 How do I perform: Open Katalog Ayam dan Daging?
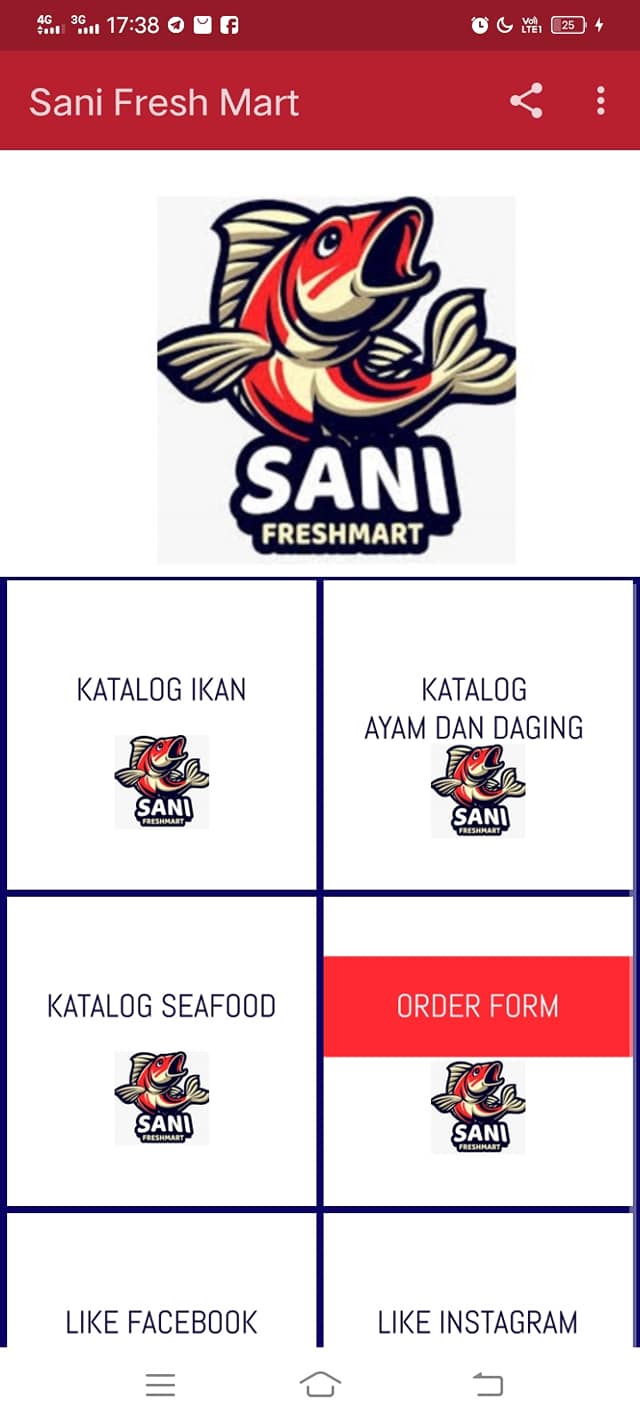(477, 735)
